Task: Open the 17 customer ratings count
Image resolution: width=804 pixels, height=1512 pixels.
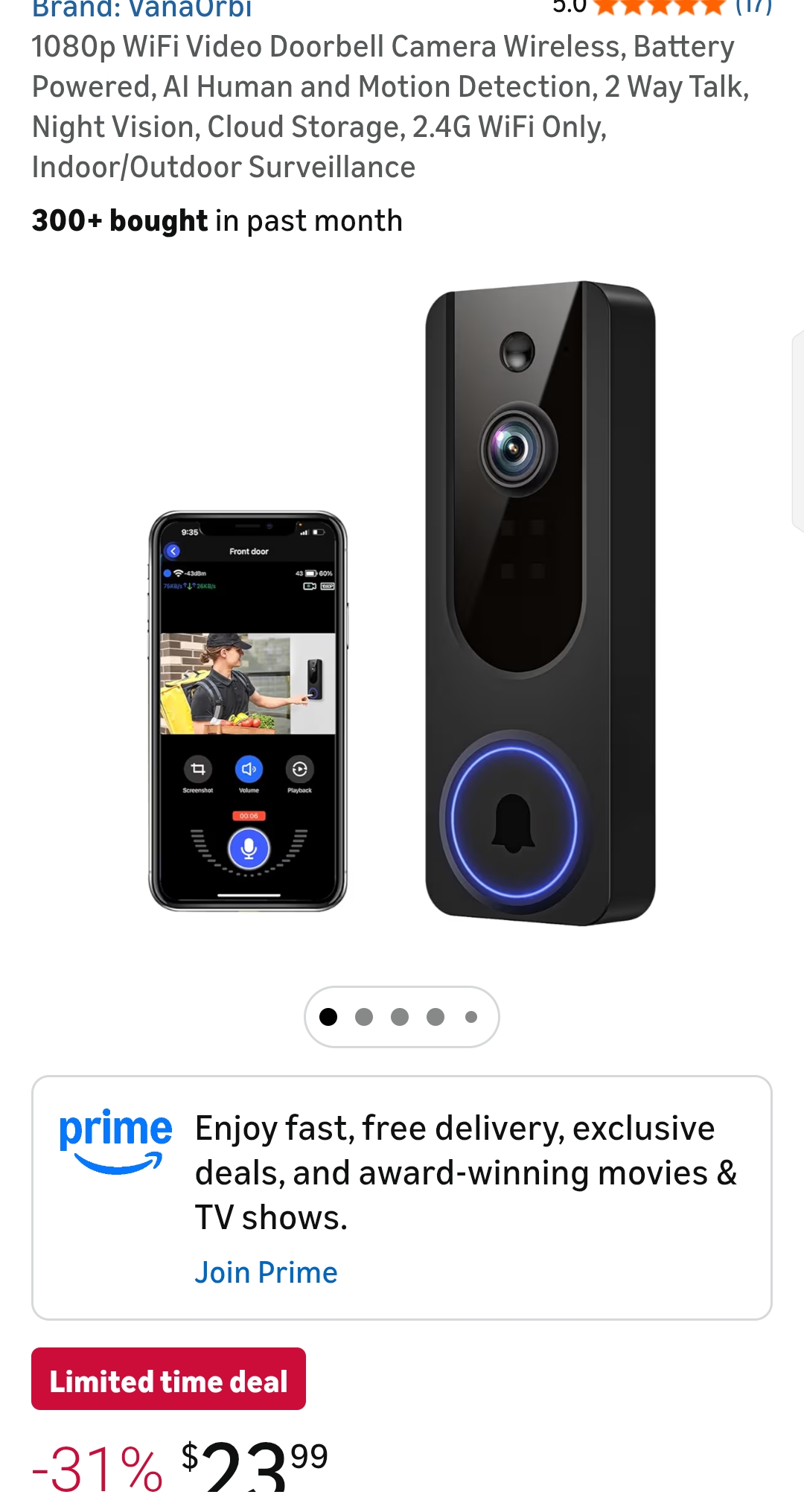Action: point(752,8)
